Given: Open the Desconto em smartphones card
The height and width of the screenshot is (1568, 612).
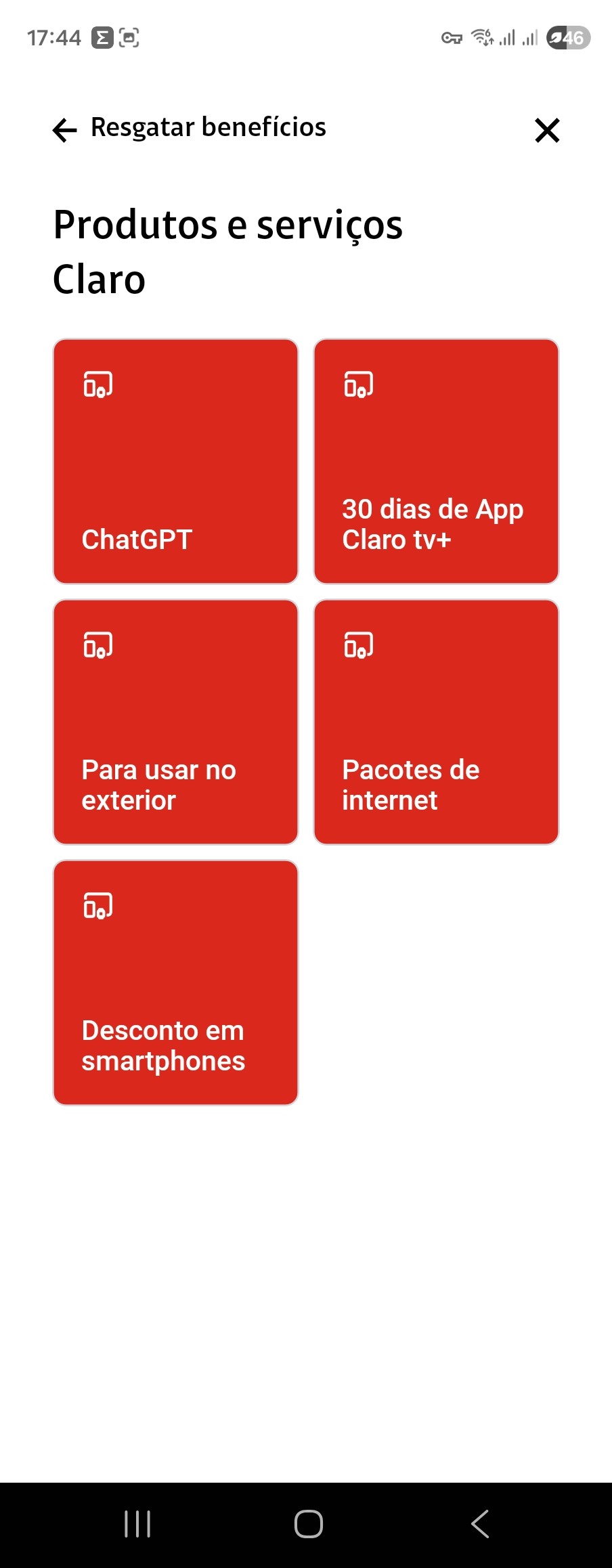Looking at the screenshot, I should 175,982.
